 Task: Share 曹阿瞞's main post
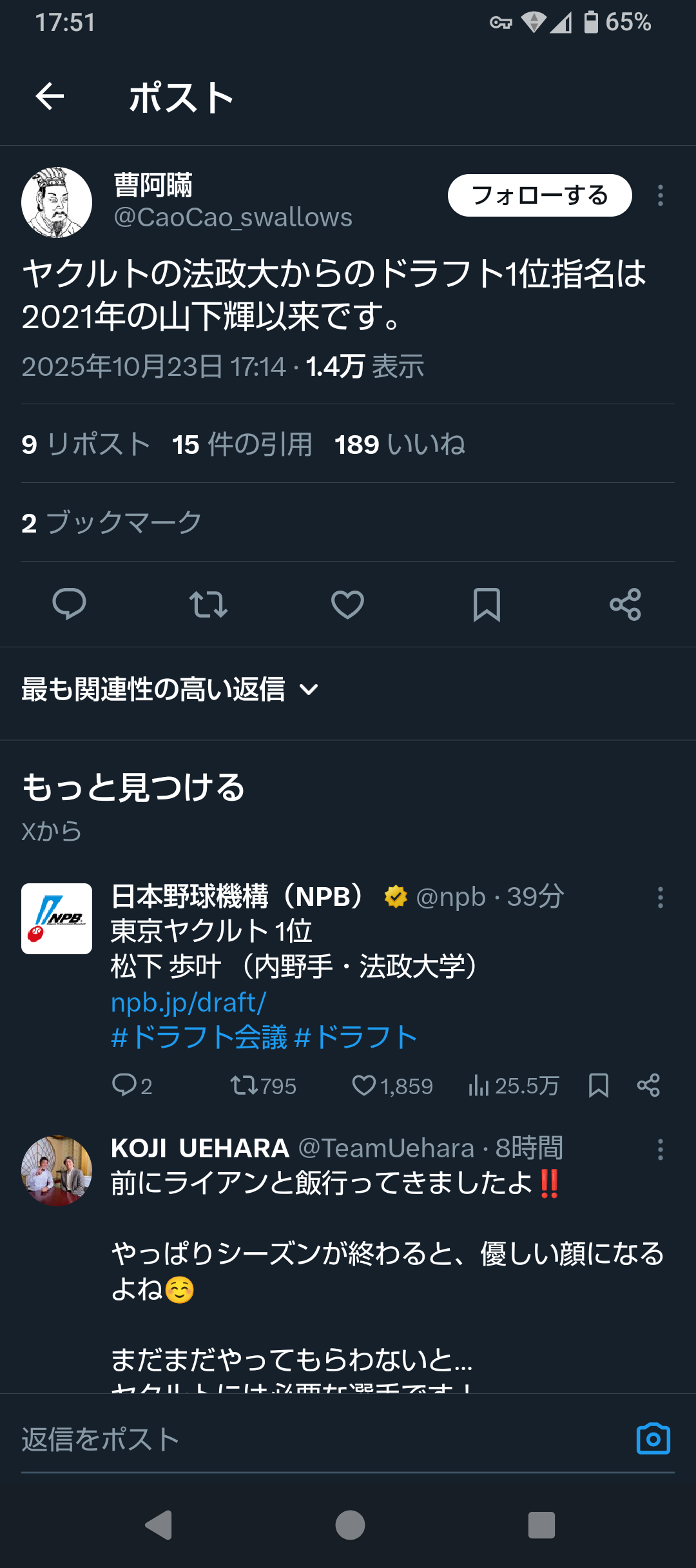(x=625, y=604)
